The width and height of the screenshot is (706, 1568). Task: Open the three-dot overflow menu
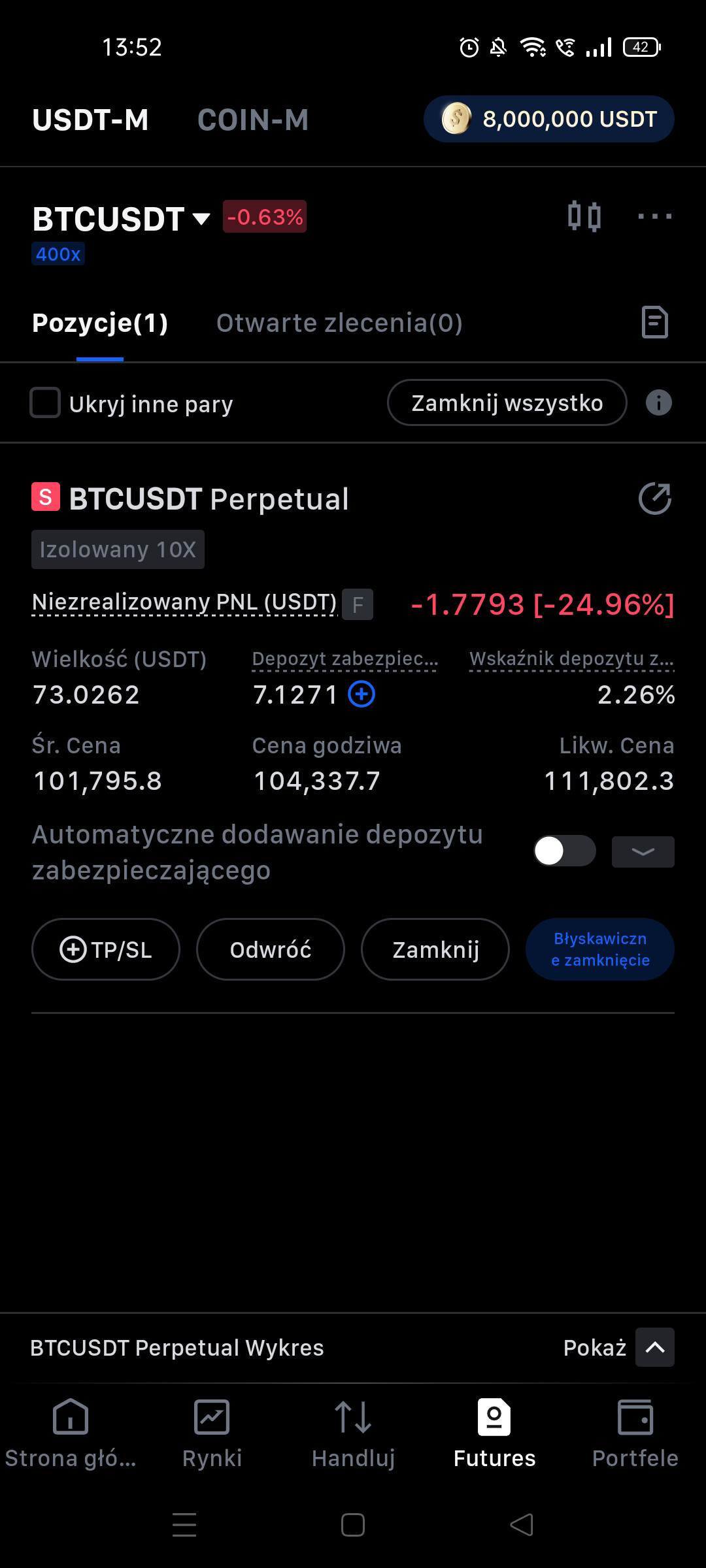click(x=654, y=217)
